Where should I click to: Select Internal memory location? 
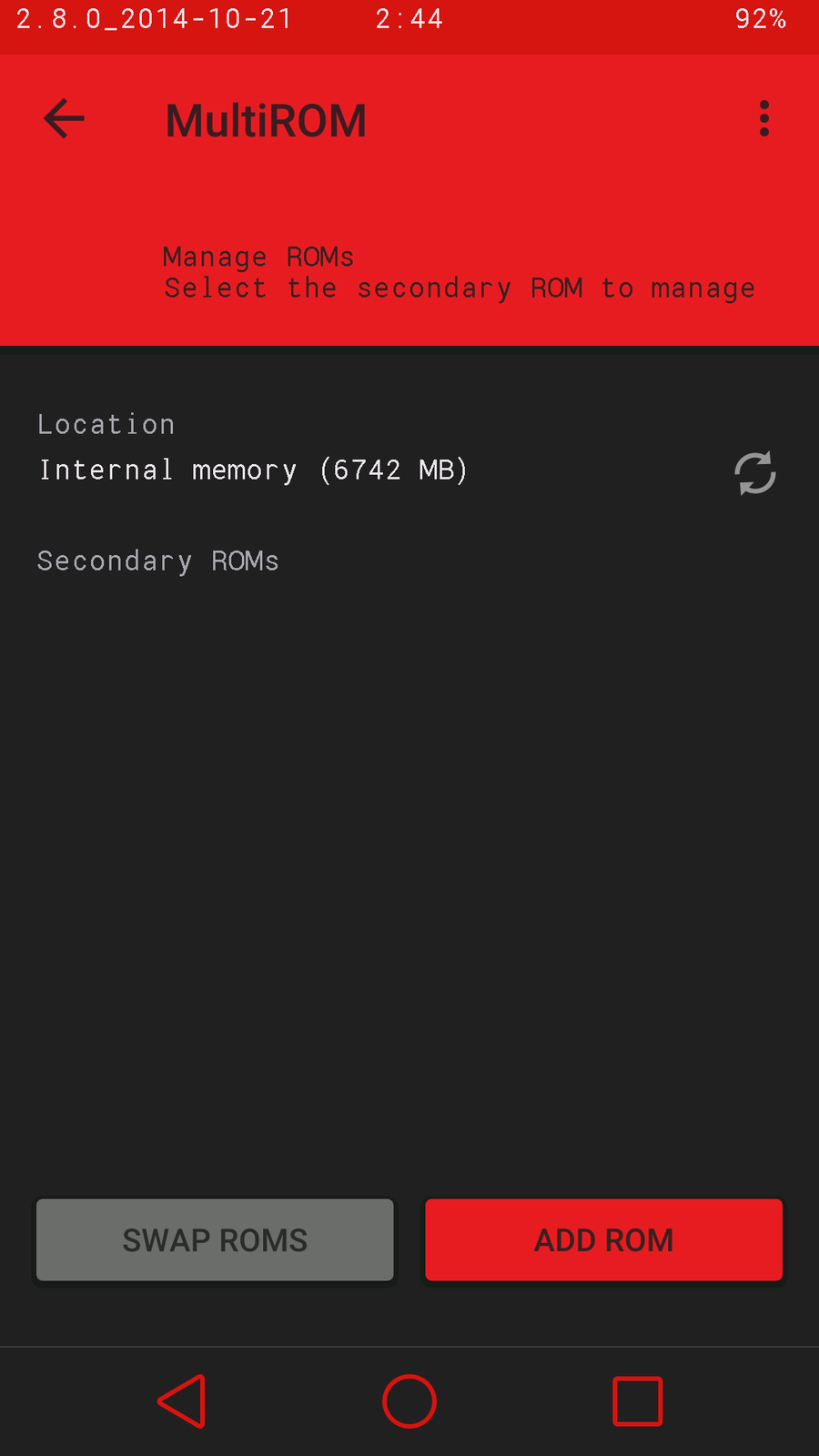[253, 470]
